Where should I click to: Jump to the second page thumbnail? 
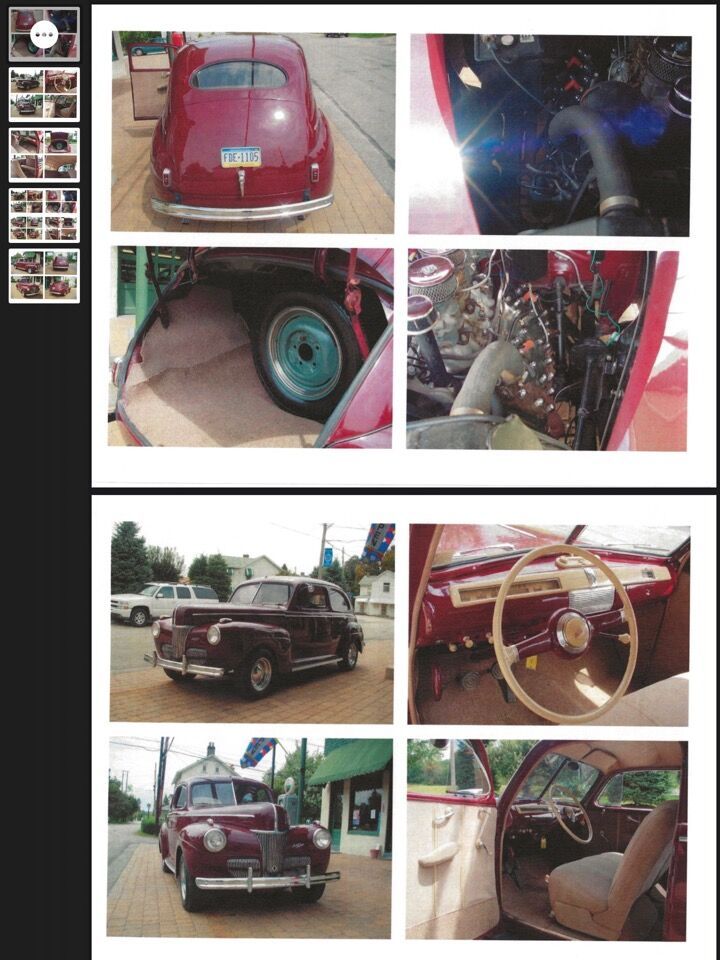tap(44, 94)
